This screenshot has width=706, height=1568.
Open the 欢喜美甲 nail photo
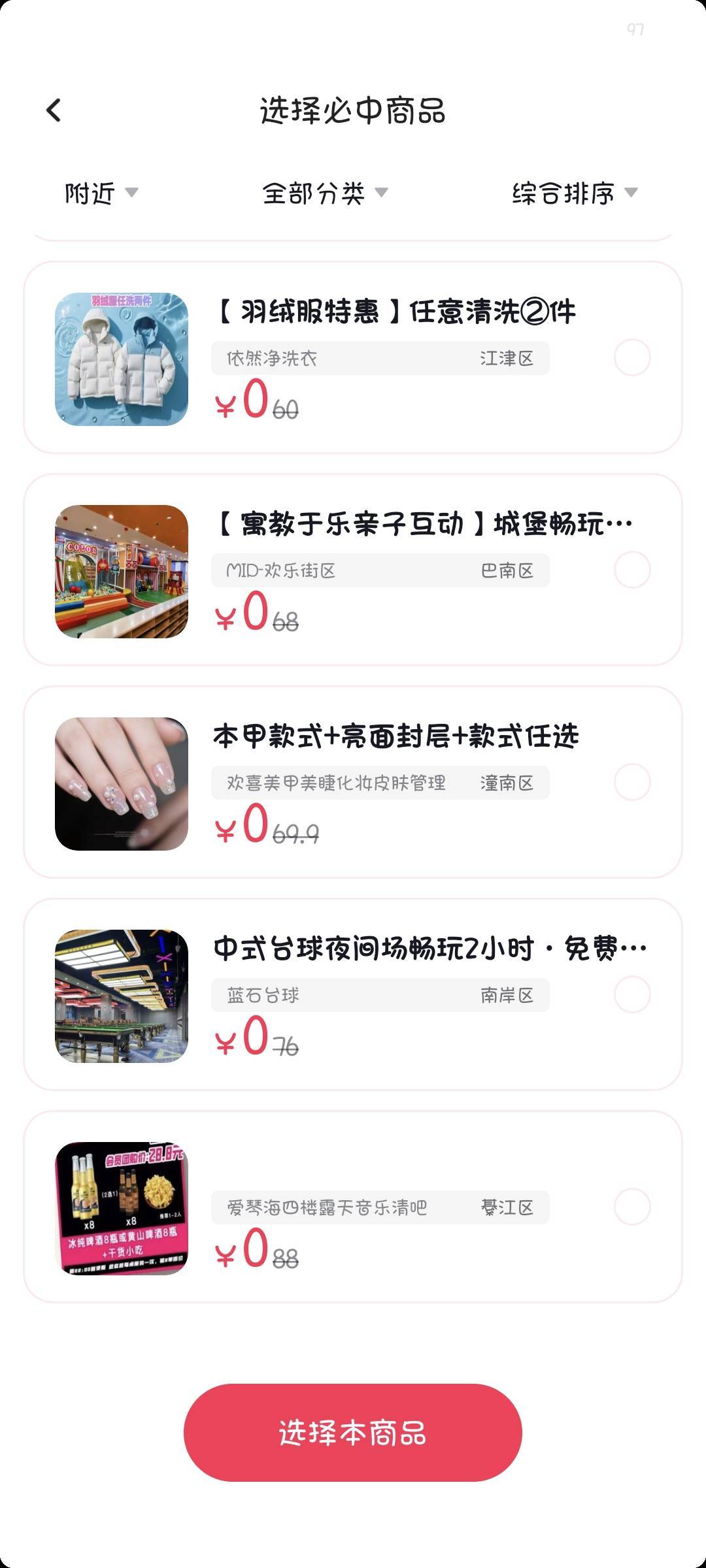pyautogui.click(x=122, y=784)
